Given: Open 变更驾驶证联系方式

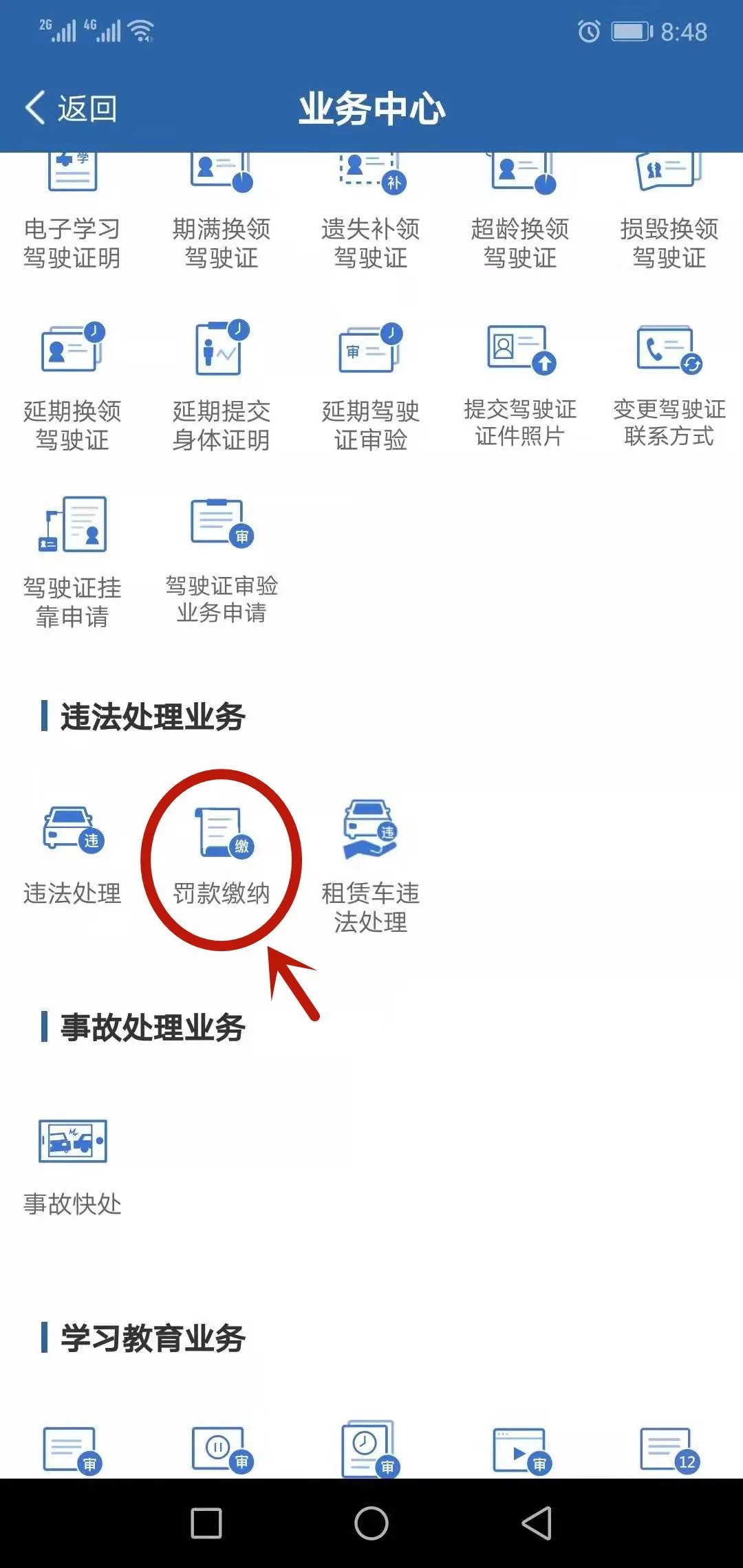Looking at the screenshot, I should point(669,385).
